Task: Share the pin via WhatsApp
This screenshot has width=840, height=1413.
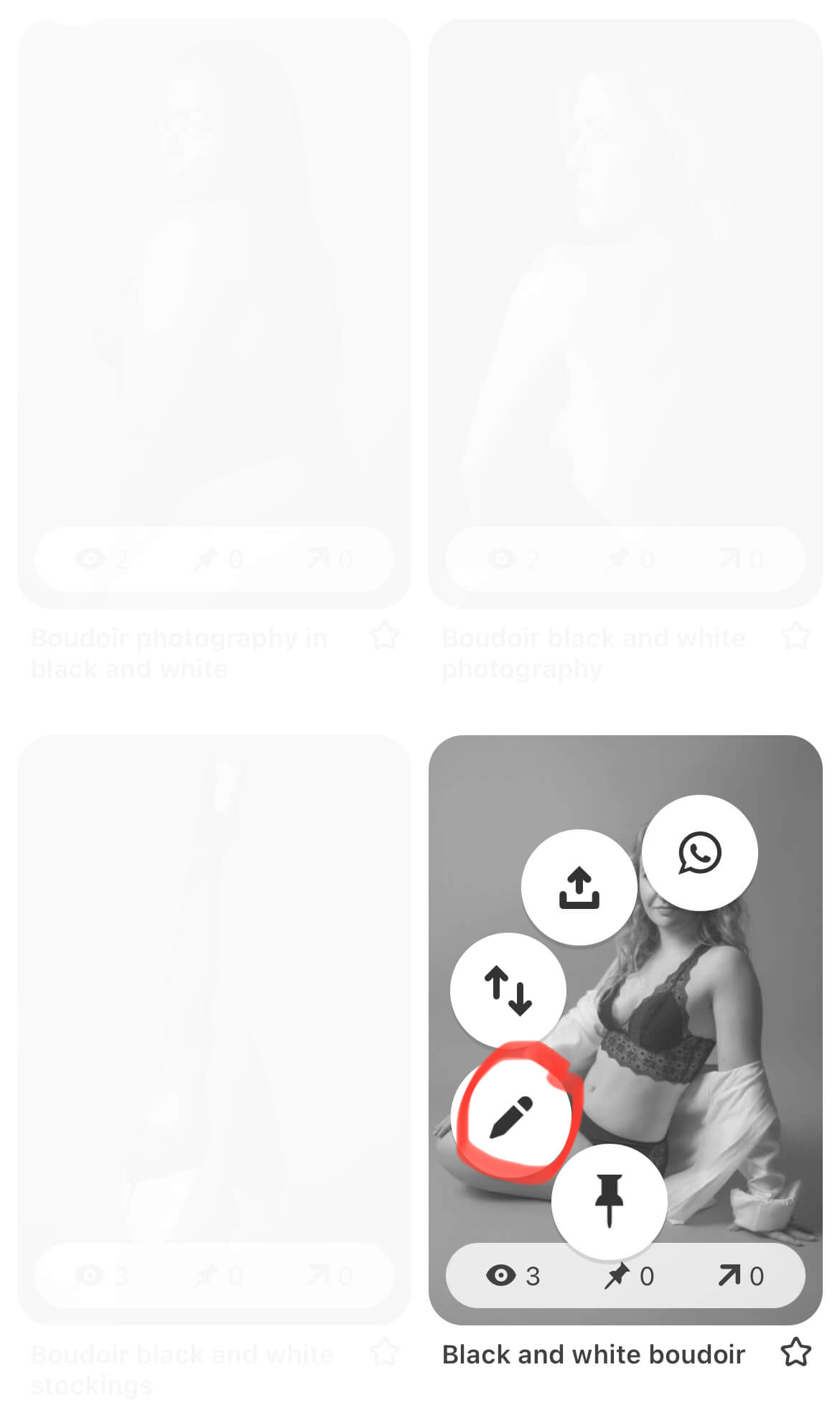Action: pyautogui.click(x=699, y=853)
